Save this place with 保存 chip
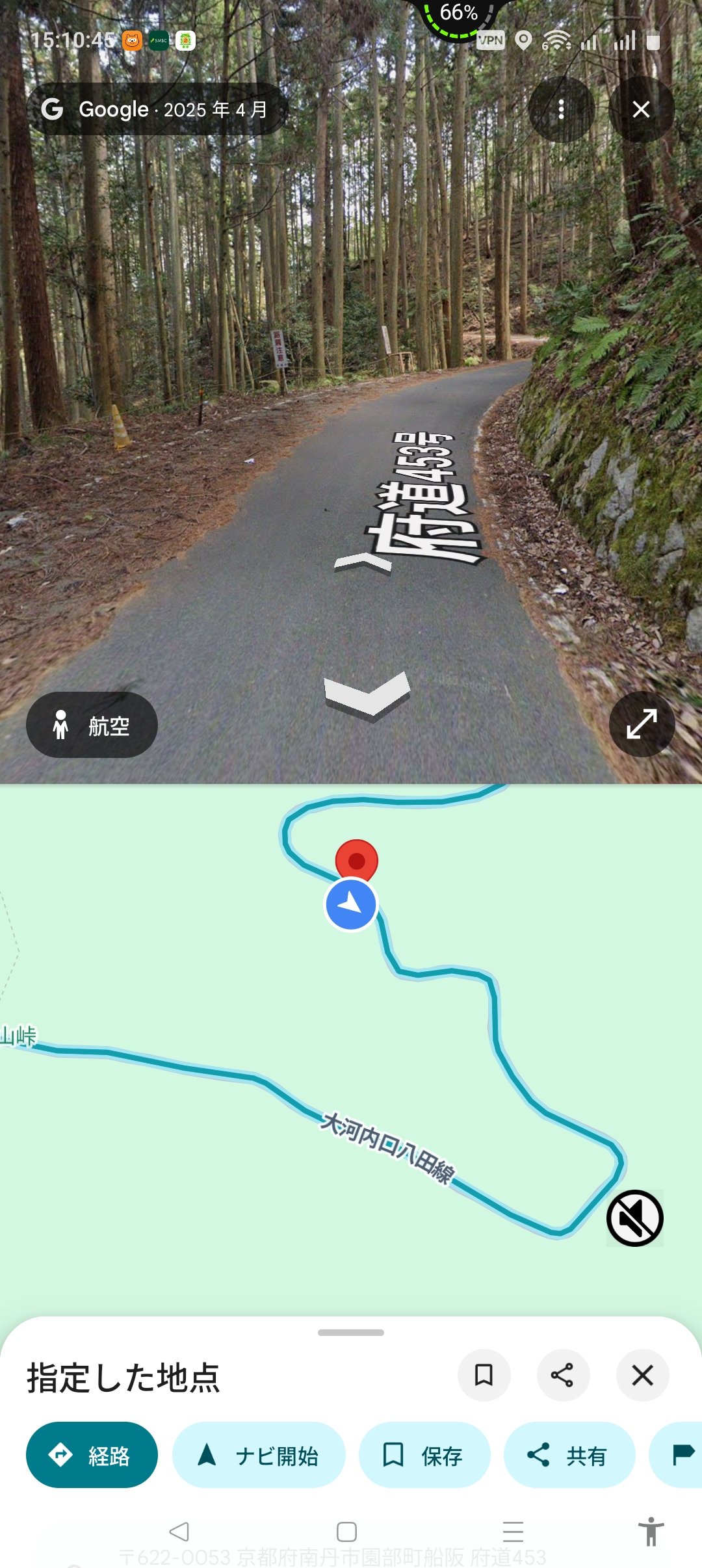Viewport: 702px width, 1568px height. coord(424,1455)
